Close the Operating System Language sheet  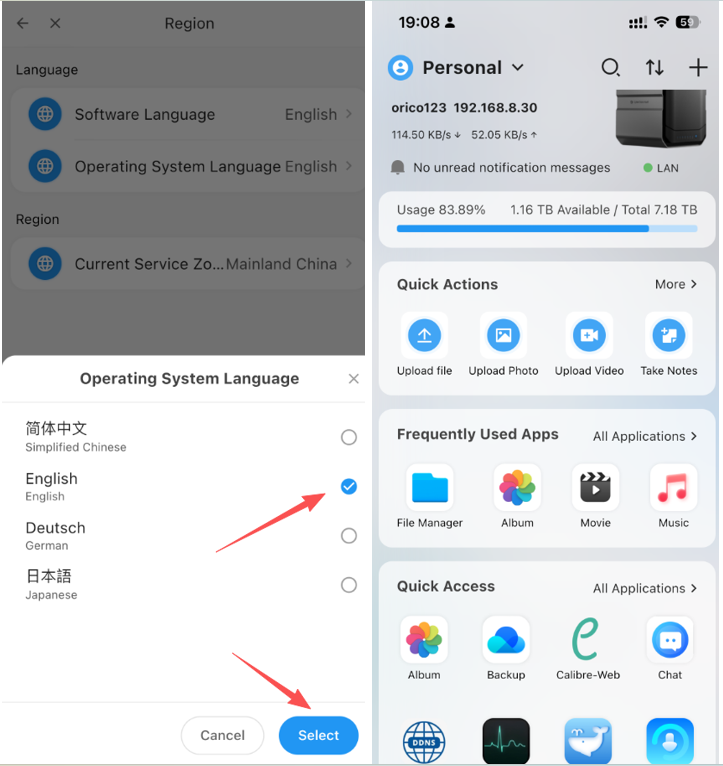point(354,379)
